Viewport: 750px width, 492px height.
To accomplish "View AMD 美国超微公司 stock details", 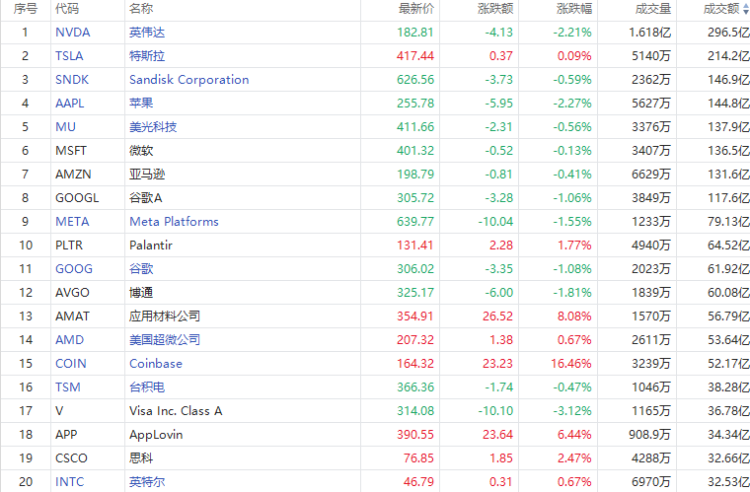I will [x=164, y=340].
